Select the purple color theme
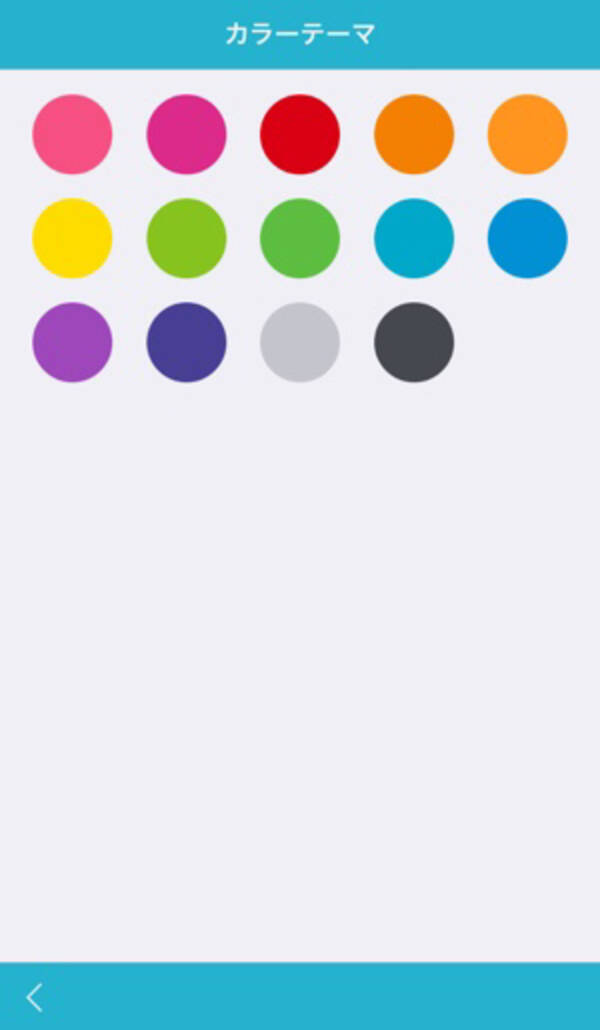This screenshot has width=600, height=1030. (72, 342)
